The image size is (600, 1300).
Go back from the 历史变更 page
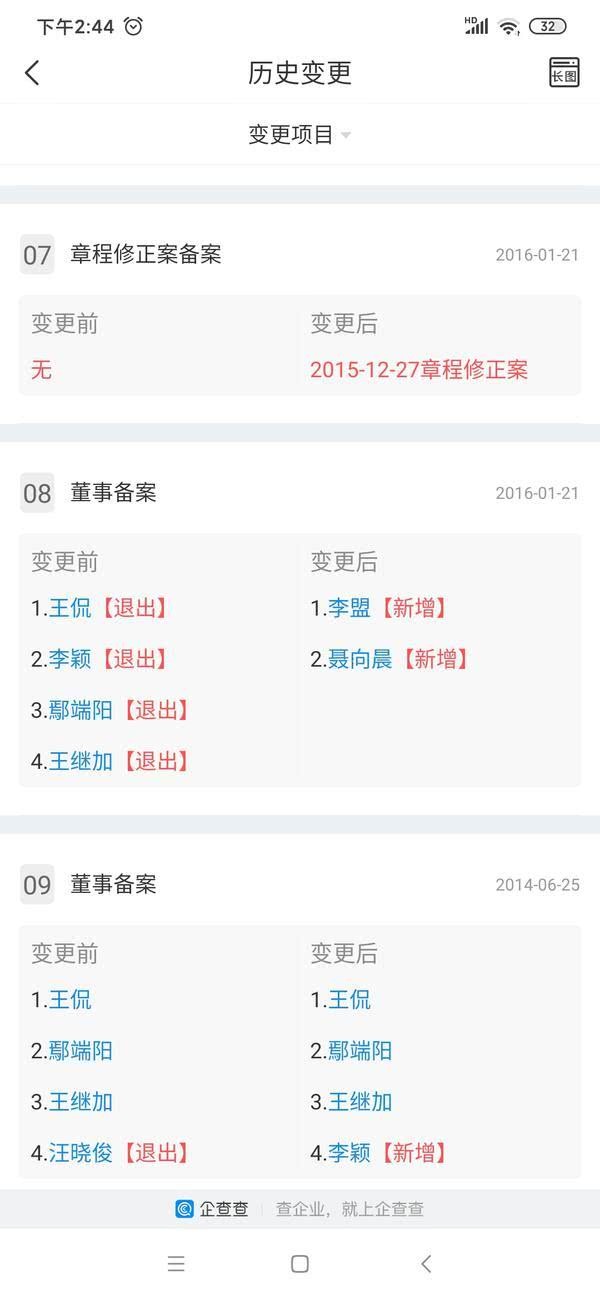click(32, 72)
